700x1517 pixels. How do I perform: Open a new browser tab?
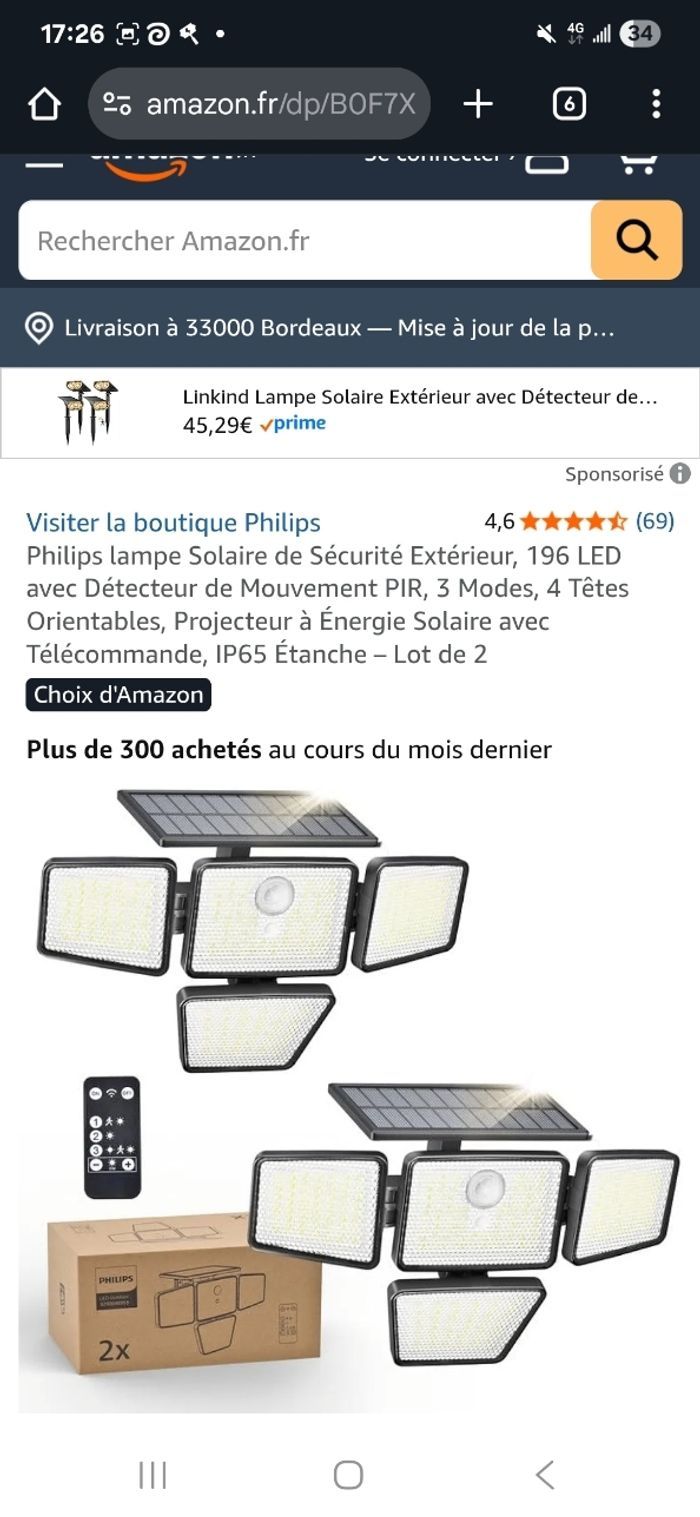coord(478,104)
